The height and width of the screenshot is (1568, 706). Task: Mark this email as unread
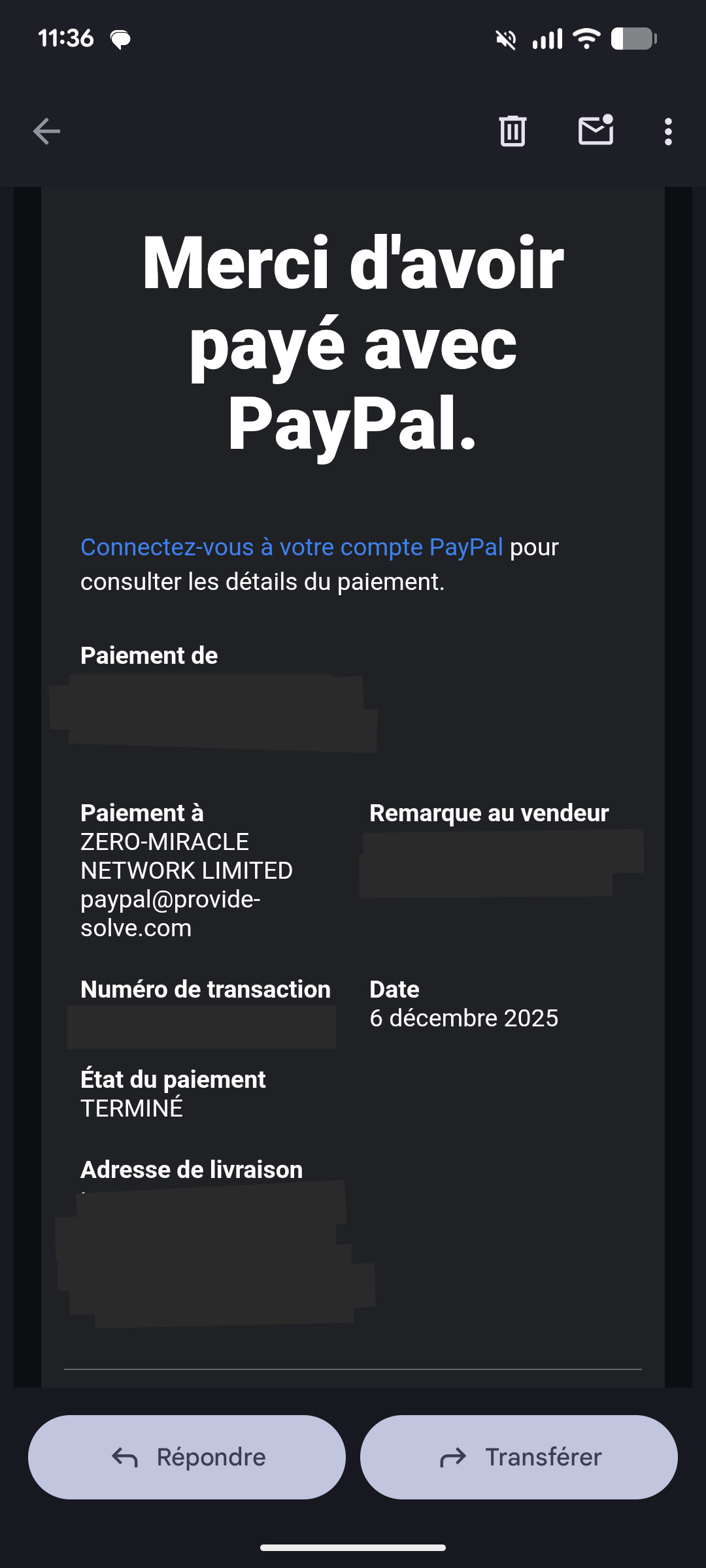tap(596, 130)
